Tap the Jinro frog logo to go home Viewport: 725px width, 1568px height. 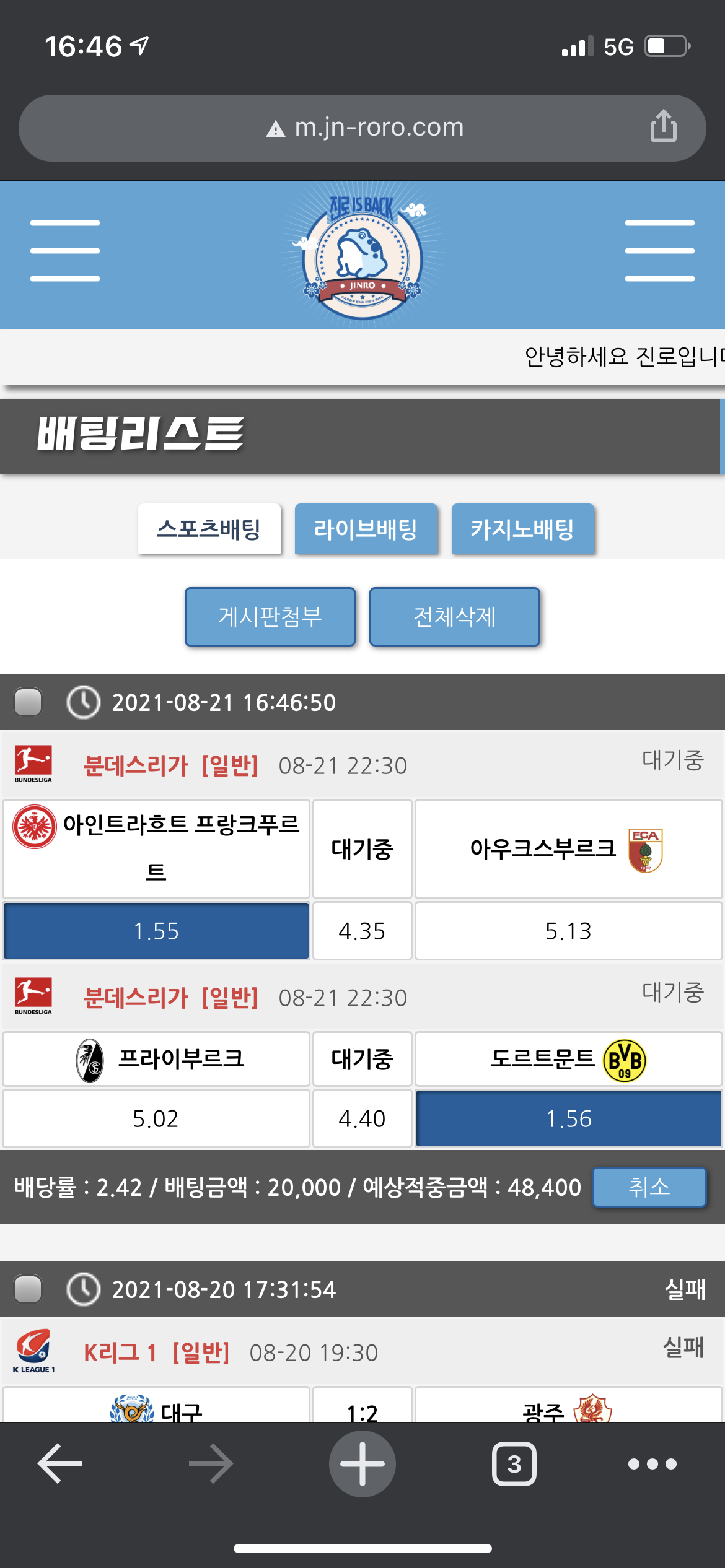tap(362, 255)
